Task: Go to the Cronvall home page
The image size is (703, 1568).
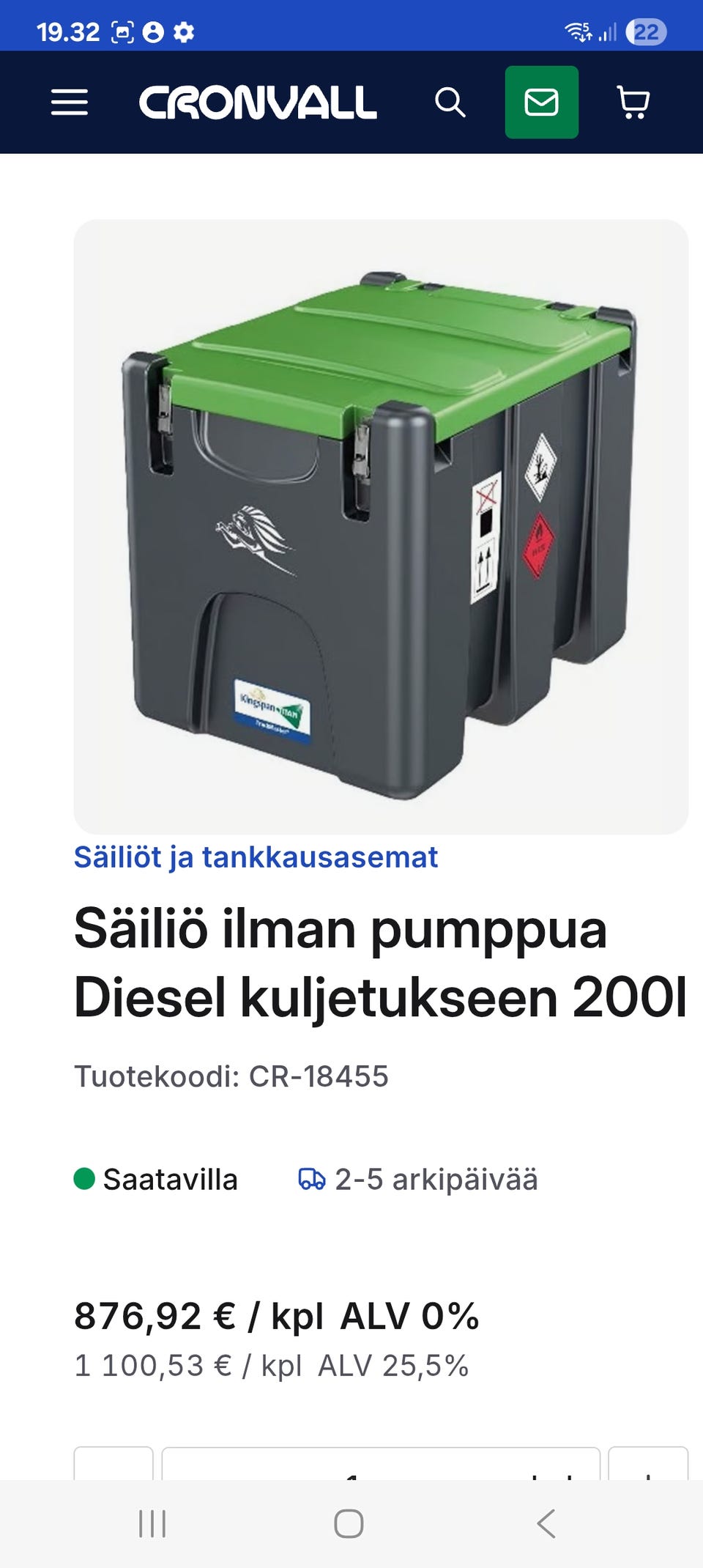Action: [258, 103]
